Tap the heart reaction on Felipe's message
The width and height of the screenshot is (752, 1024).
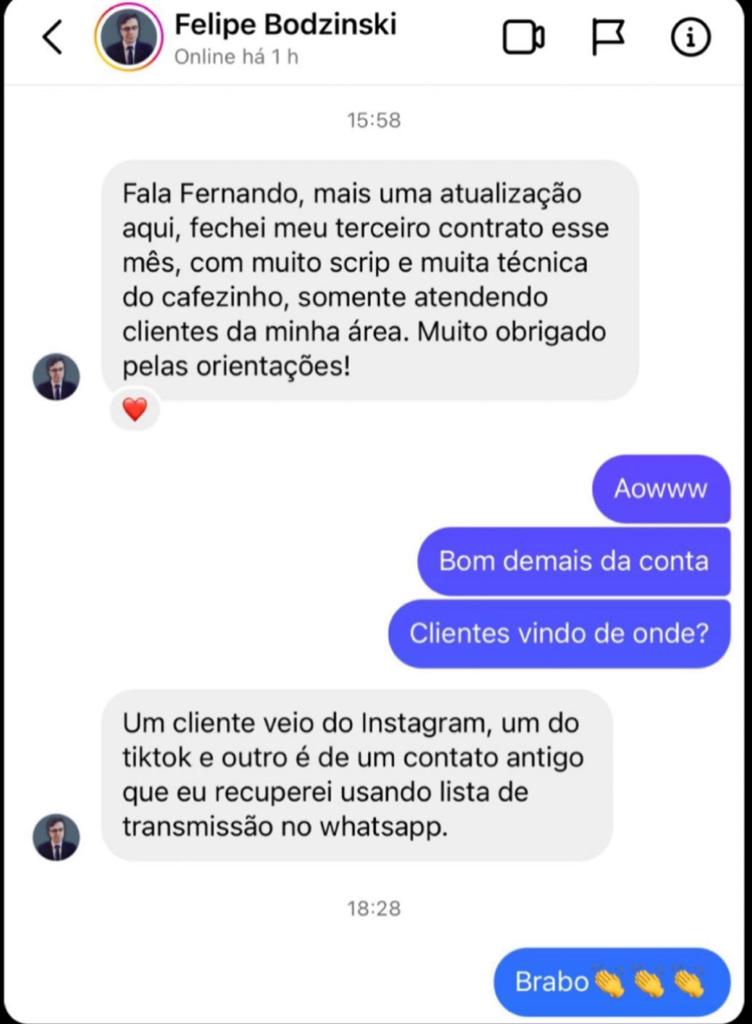pos(134,409)
